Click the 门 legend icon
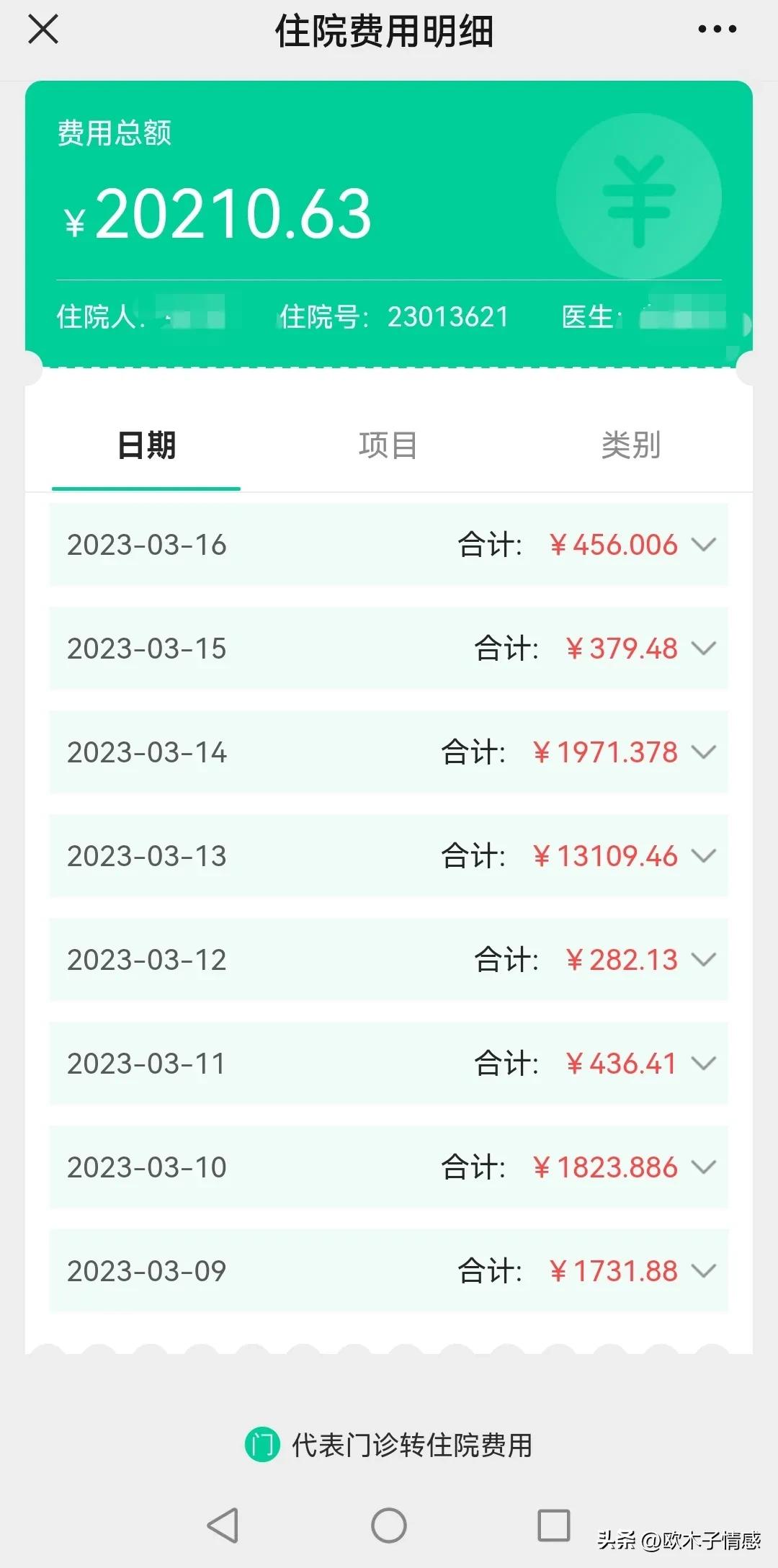The width and height of the screenshot is (778, 1568). tap(263, 1443)
